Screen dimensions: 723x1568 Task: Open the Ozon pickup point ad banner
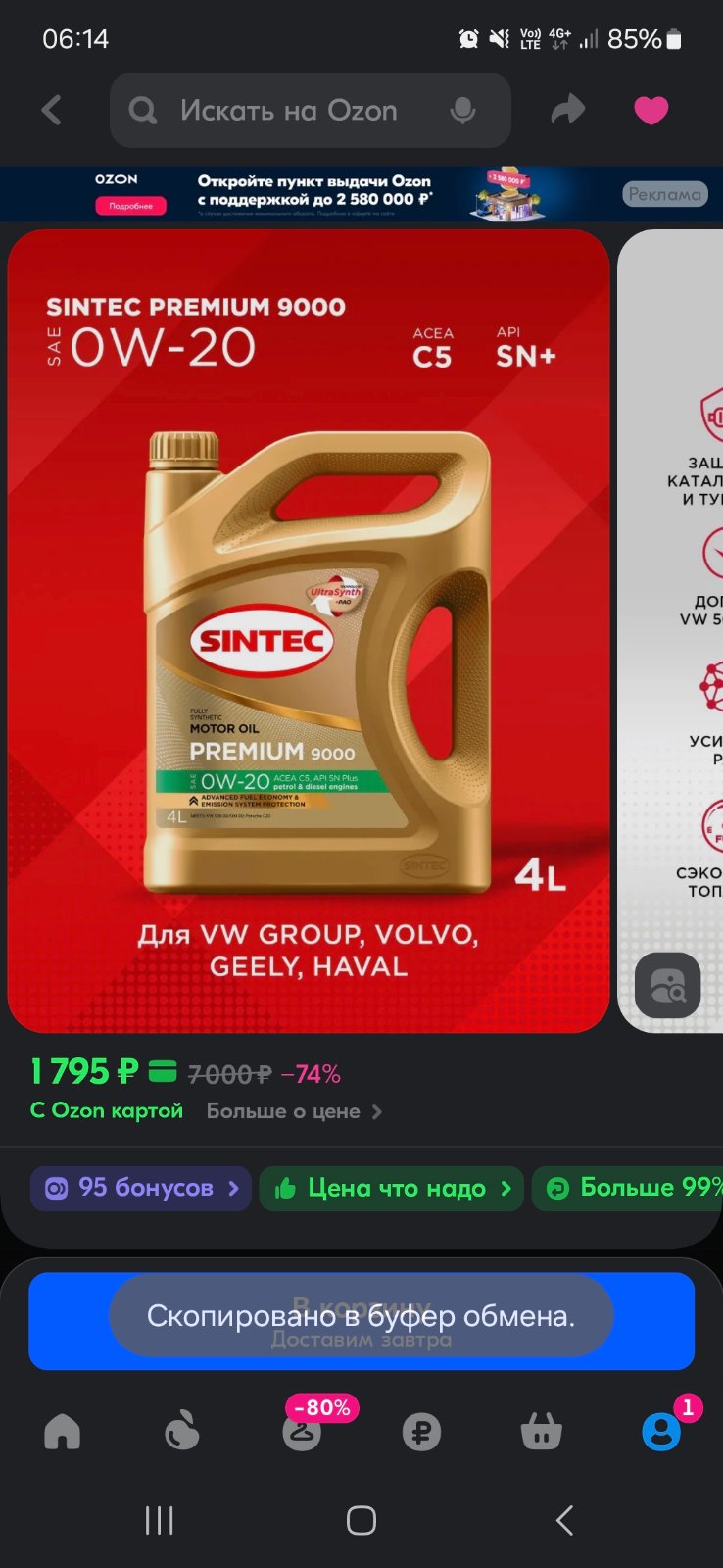click(361, 194)
